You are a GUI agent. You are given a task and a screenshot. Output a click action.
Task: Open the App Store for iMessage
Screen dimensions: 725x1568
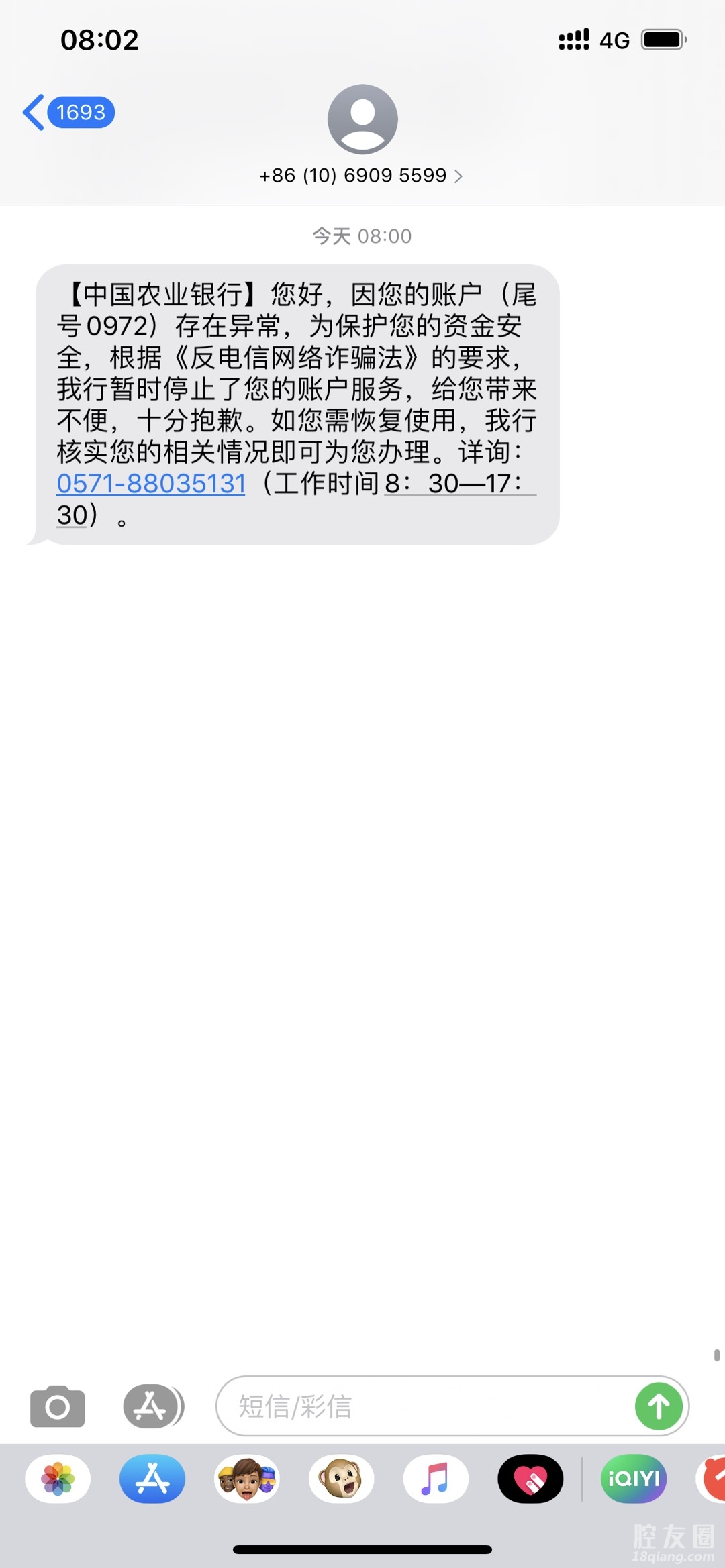click(x=152, y=1479)
